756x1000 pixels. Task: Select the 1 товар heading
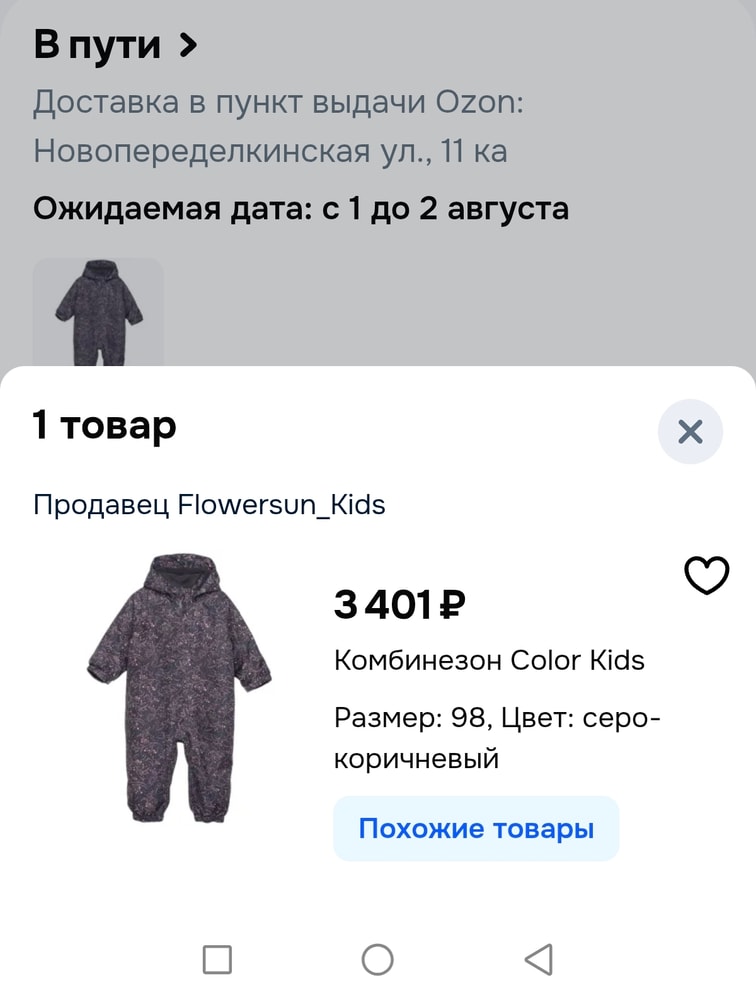click(x=104, y=424)
